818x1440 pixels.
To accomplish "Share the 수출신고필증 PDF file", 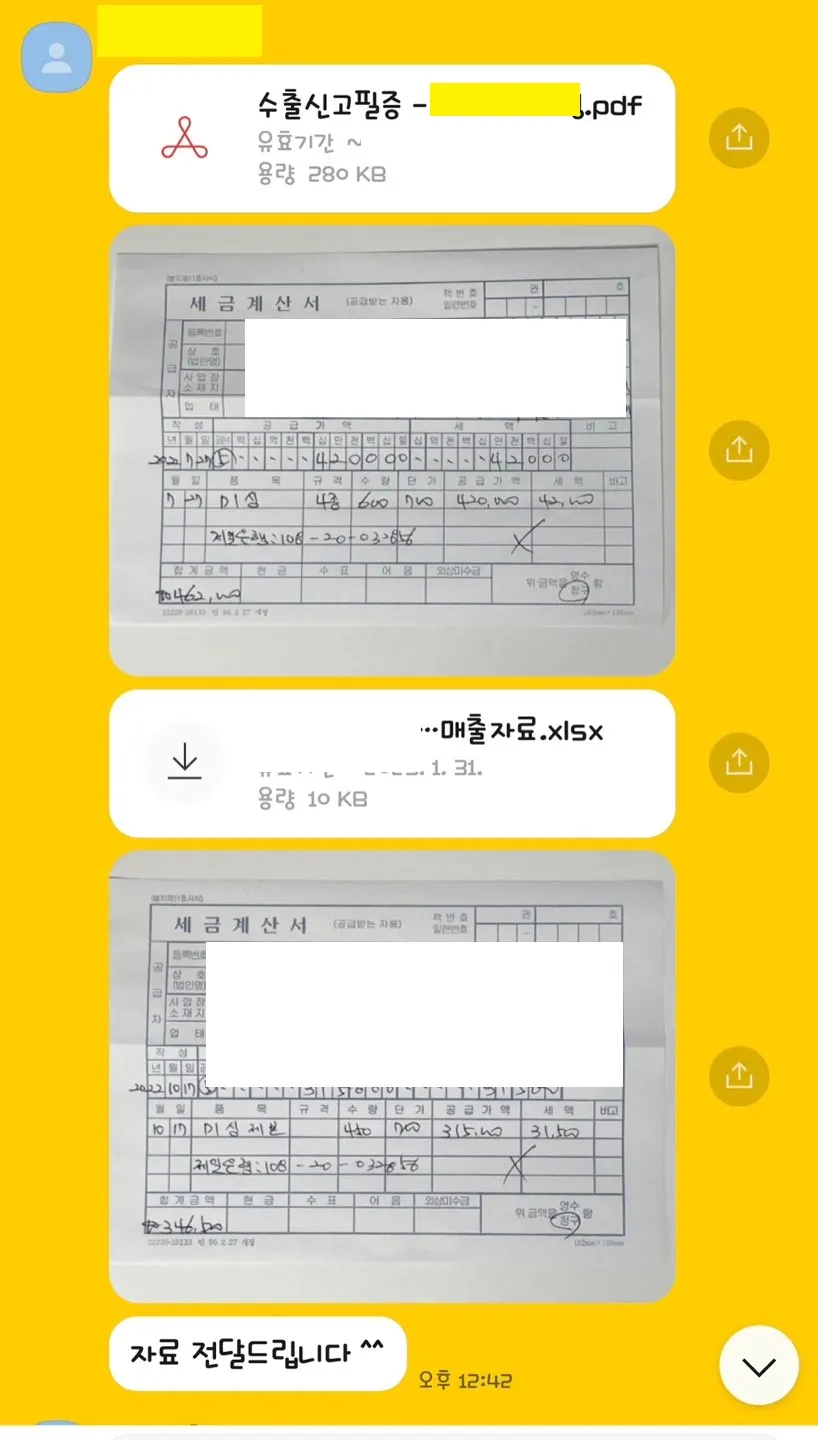I will click(738, 138).
